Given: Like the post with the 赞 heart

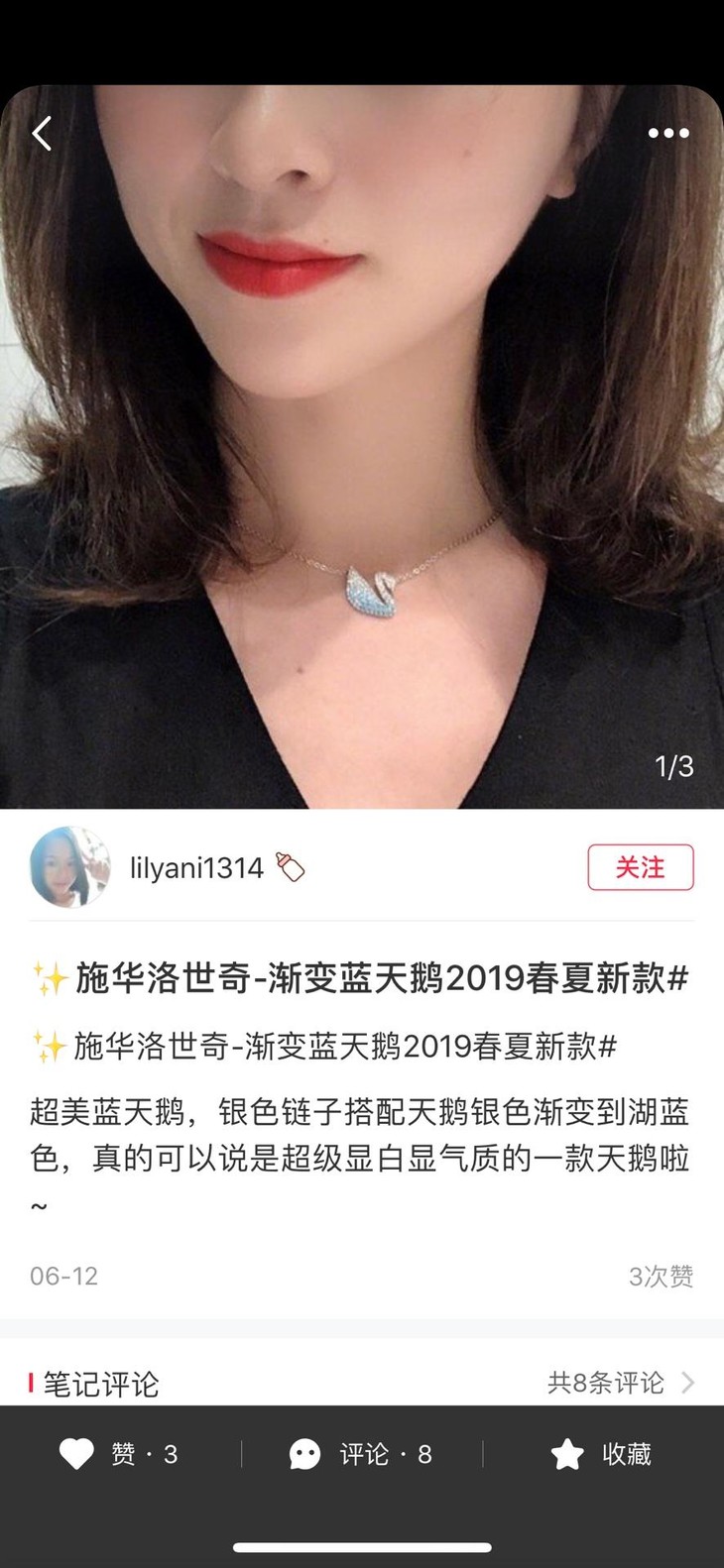Looking at the screenshot, I should pyautogui.click(x=119, y=1454).
